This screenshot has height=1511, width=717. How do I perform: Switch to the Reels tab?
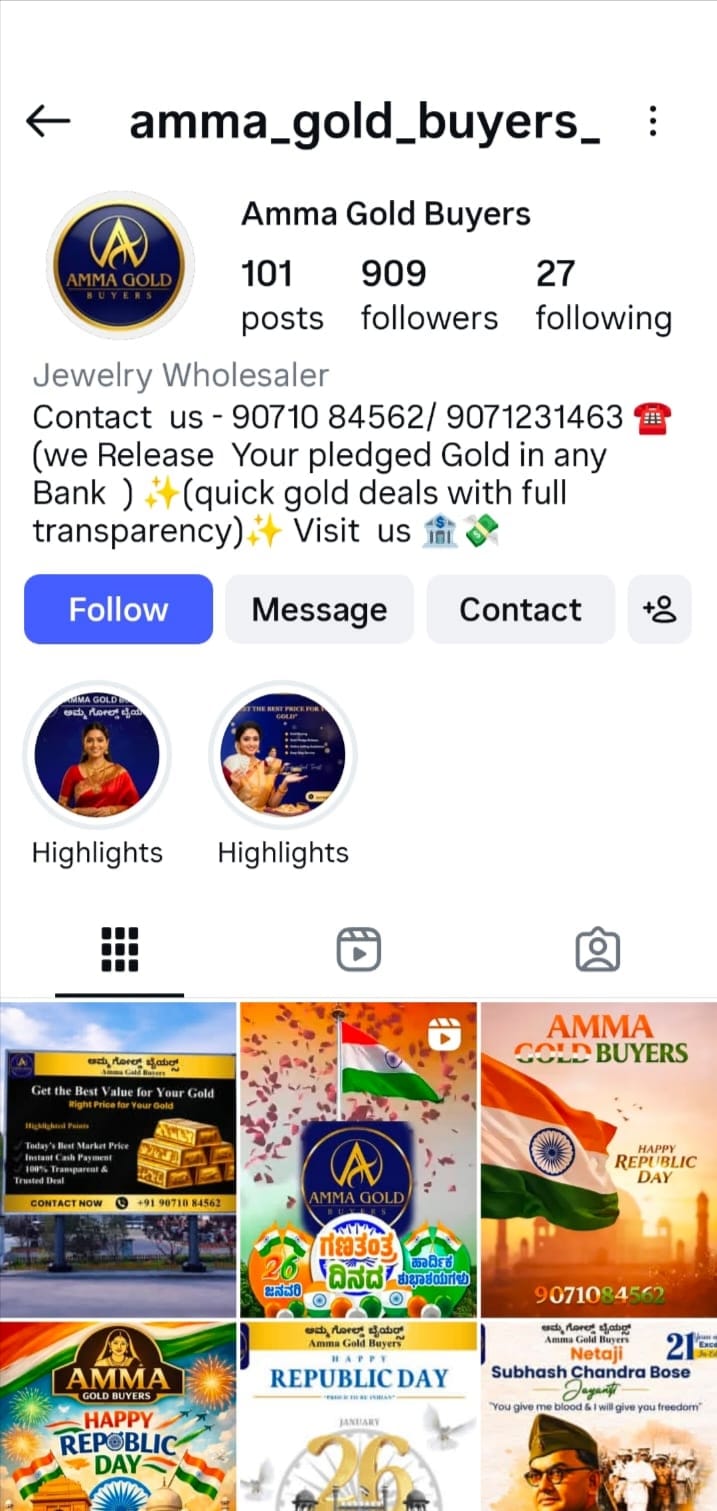coord(358,949)
